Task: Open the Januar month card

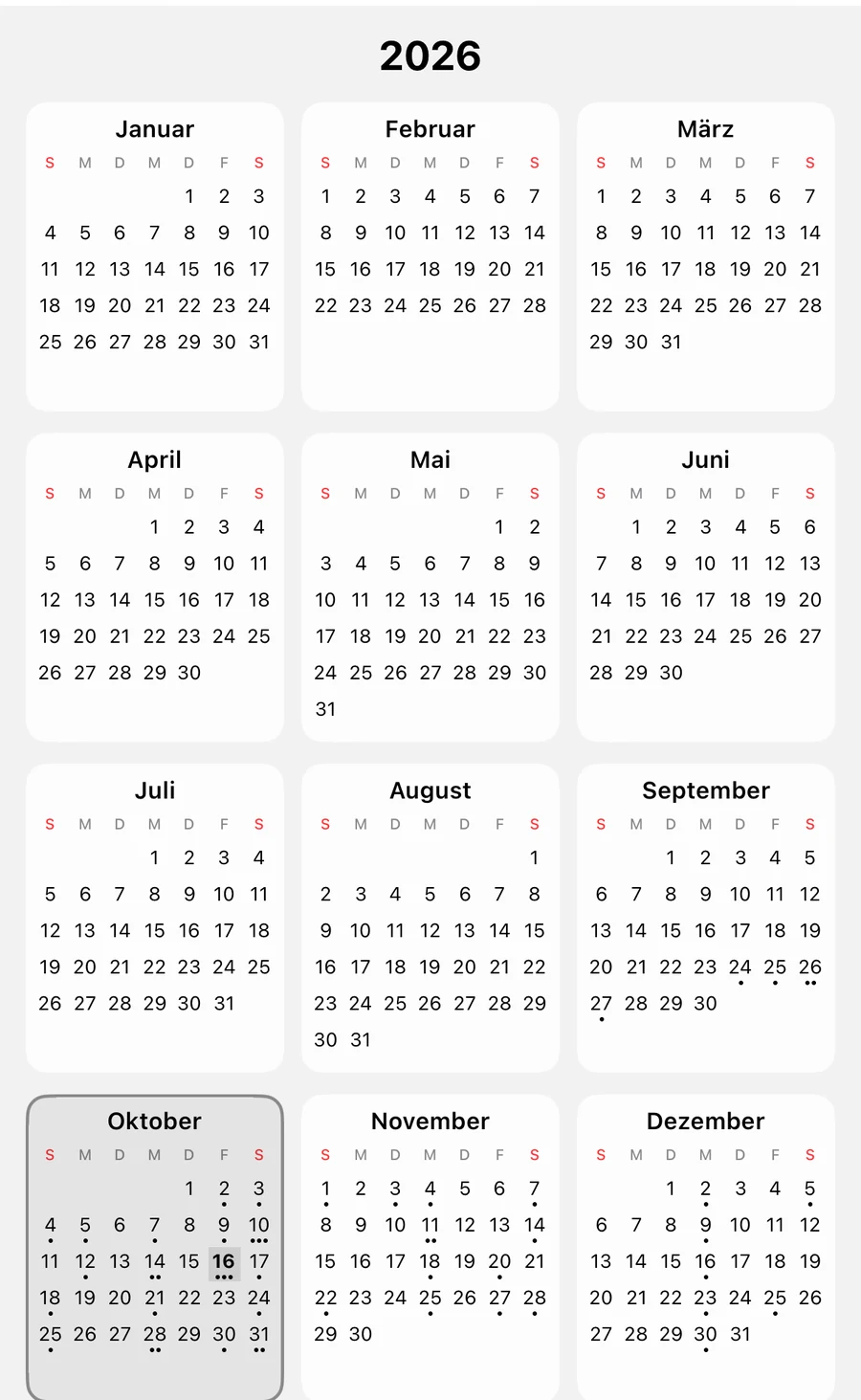Action: point(155,256)
